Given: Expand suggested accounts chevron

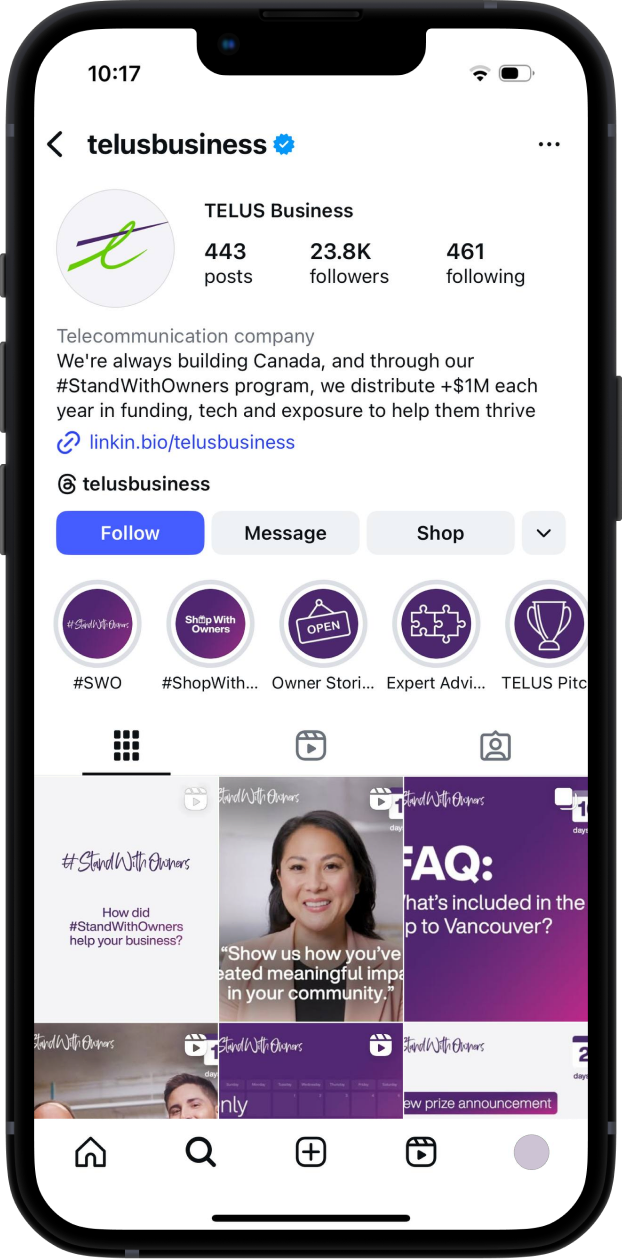Looking at the screenshot, I should tap(544, 533).
